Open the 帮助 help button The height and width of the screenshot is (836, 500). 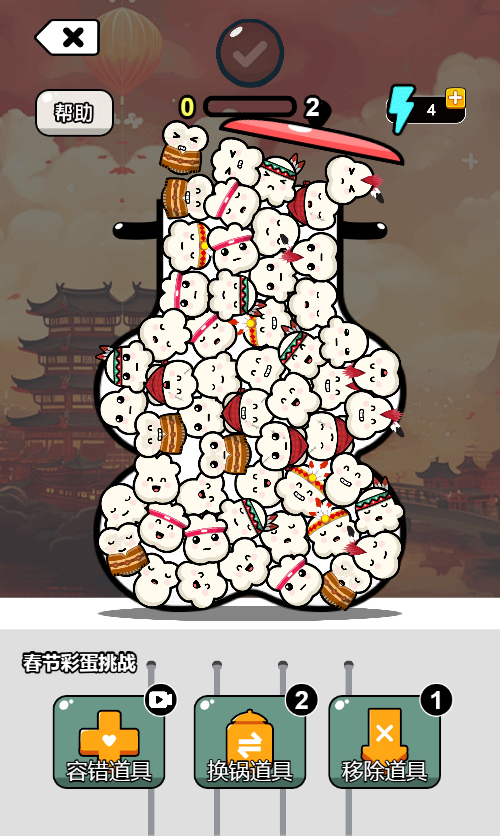(74, 112)
